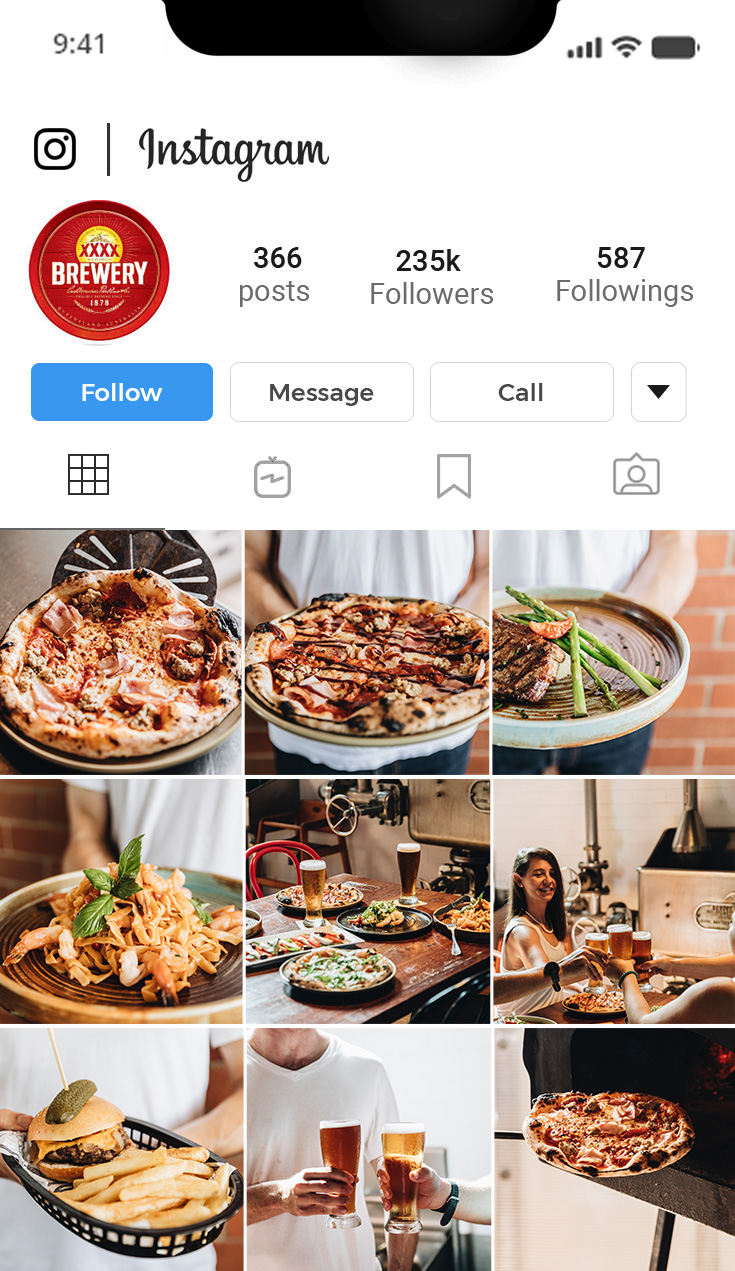Open the tagged photos tab
The height and width of the screenshot is (1271, 735).
pyautogui.click(x=636, y=475)
